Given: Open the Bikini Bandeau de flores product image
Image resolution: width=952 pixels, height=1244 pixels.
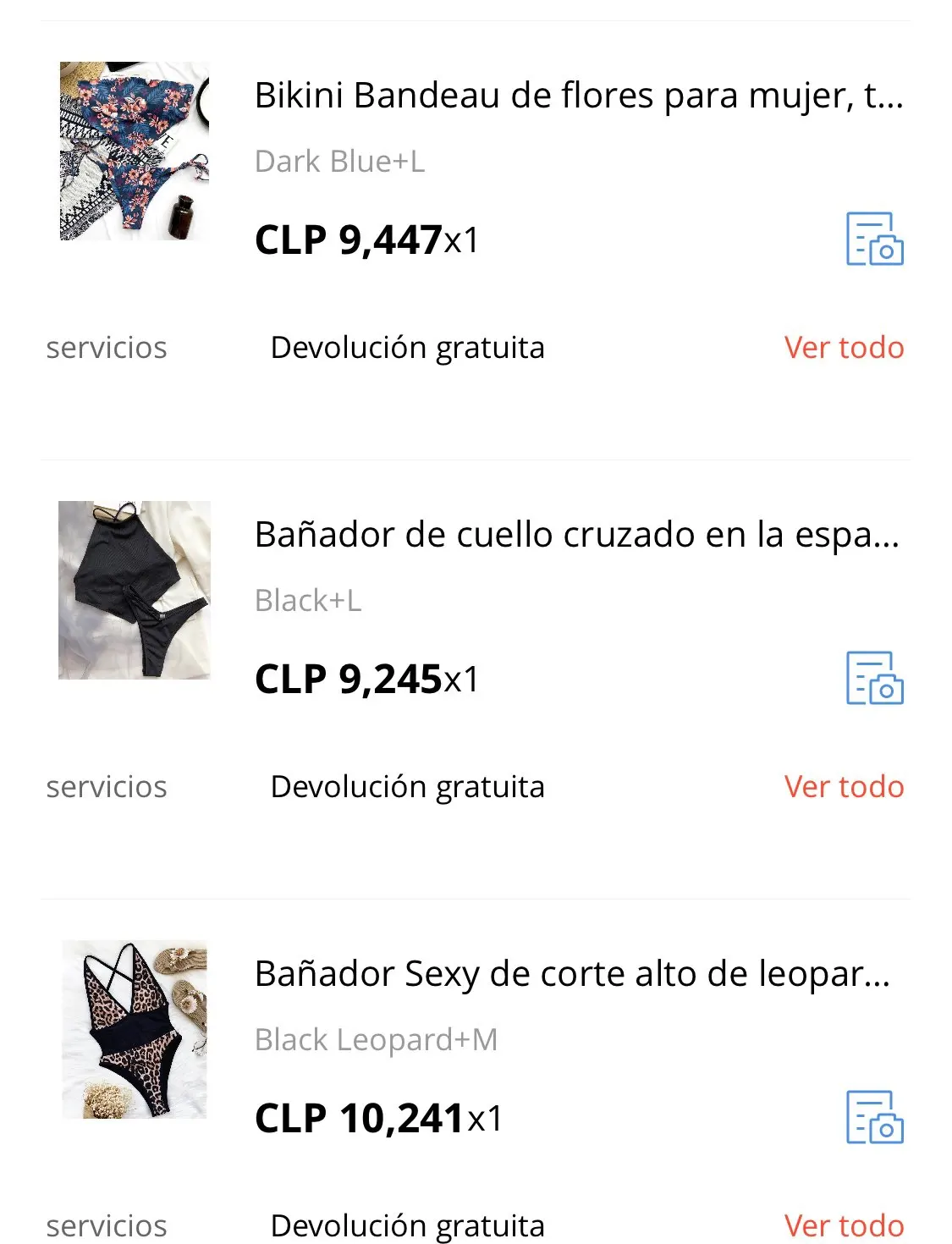Looking at the screenshot, I should (134, 151).
